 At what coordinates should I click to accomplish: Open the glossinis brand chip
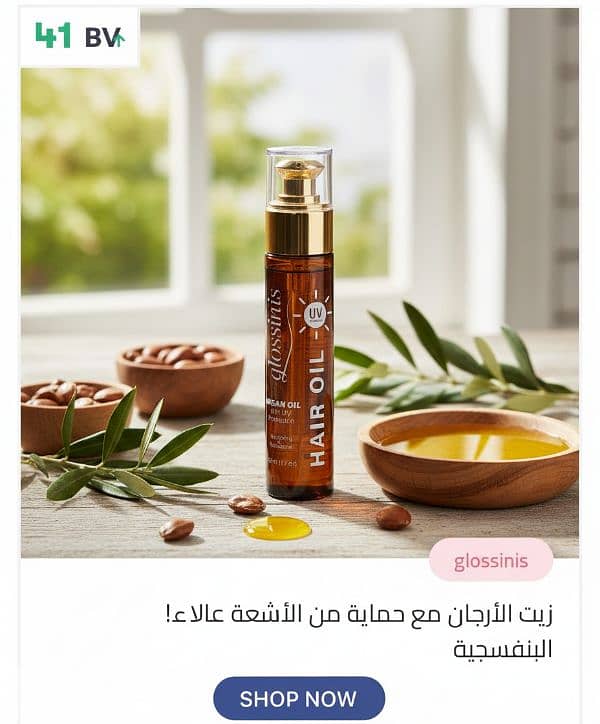(x=490, y=560)
